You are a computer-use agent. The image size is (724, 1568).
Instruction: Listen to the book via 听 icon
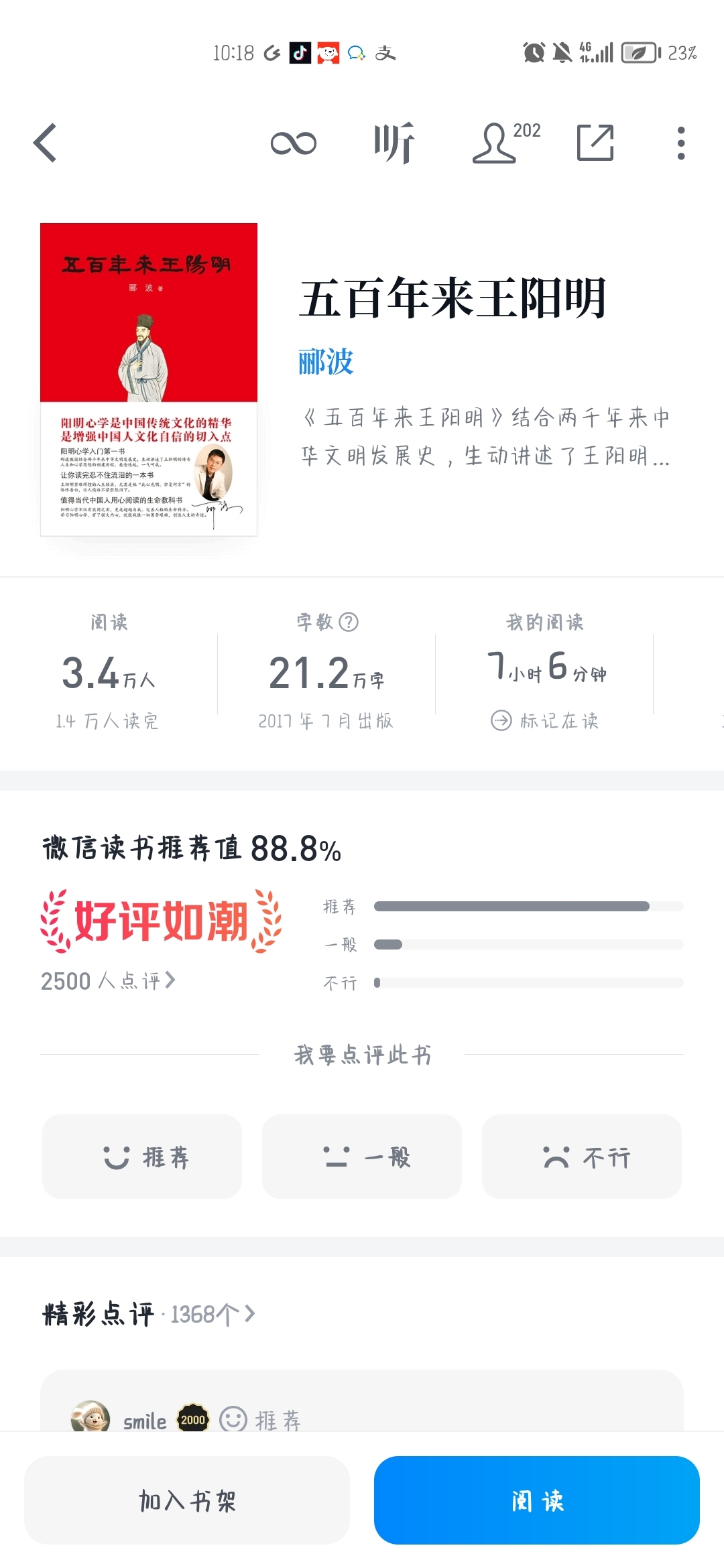tap(394, 143)
